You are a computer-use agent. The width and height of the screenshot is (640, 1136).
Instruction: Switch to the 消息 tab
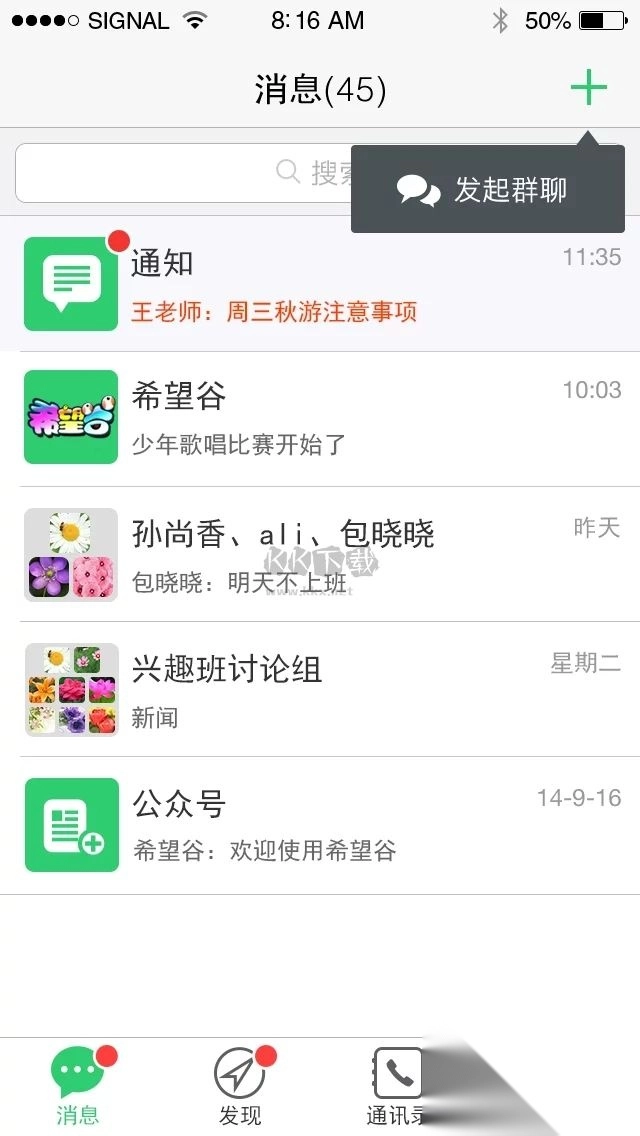pyautogui.click(x=78, y=1087)
